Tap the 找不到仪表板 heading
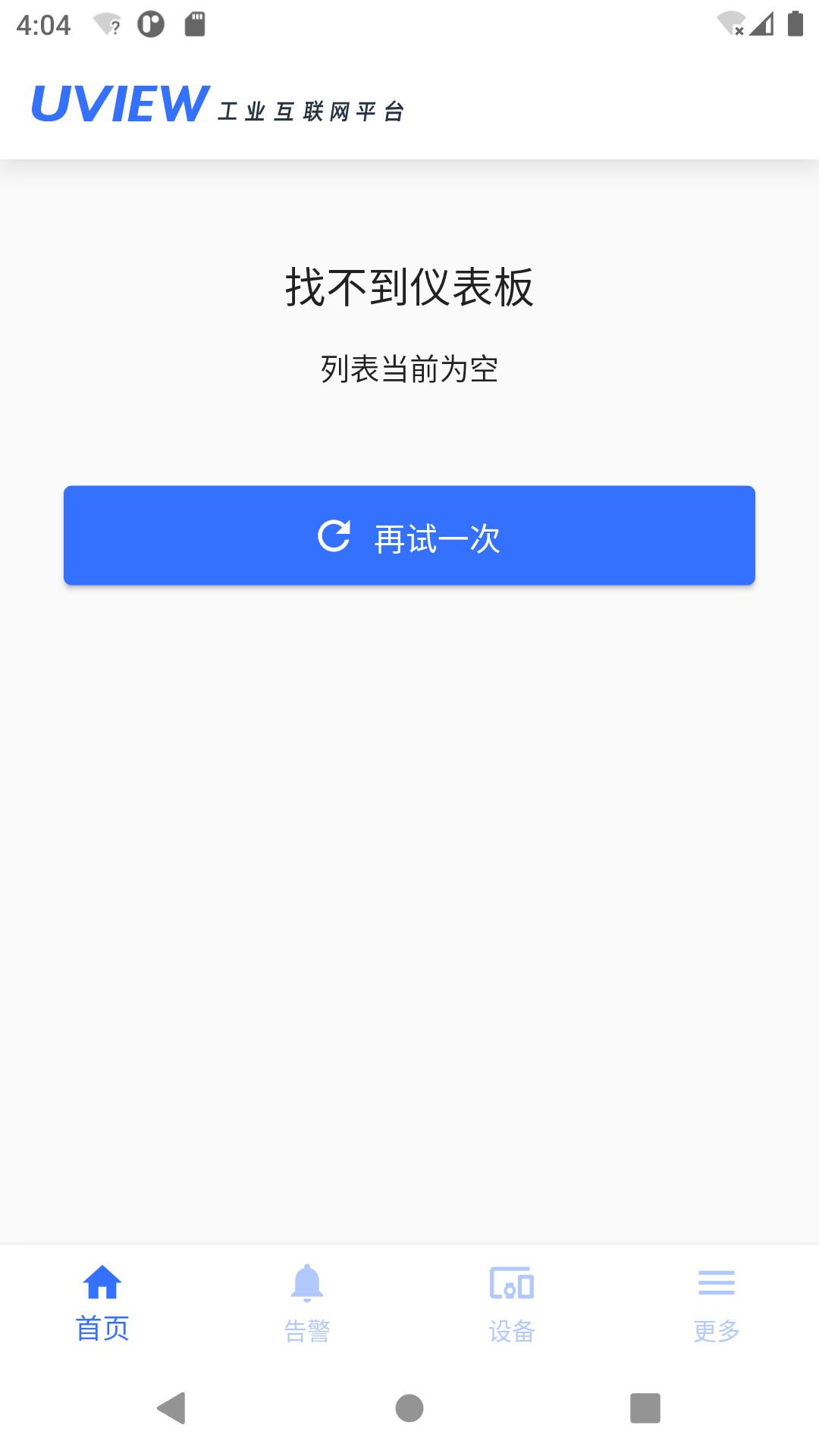The image size is (819, 1456). [x=409, y=287]
